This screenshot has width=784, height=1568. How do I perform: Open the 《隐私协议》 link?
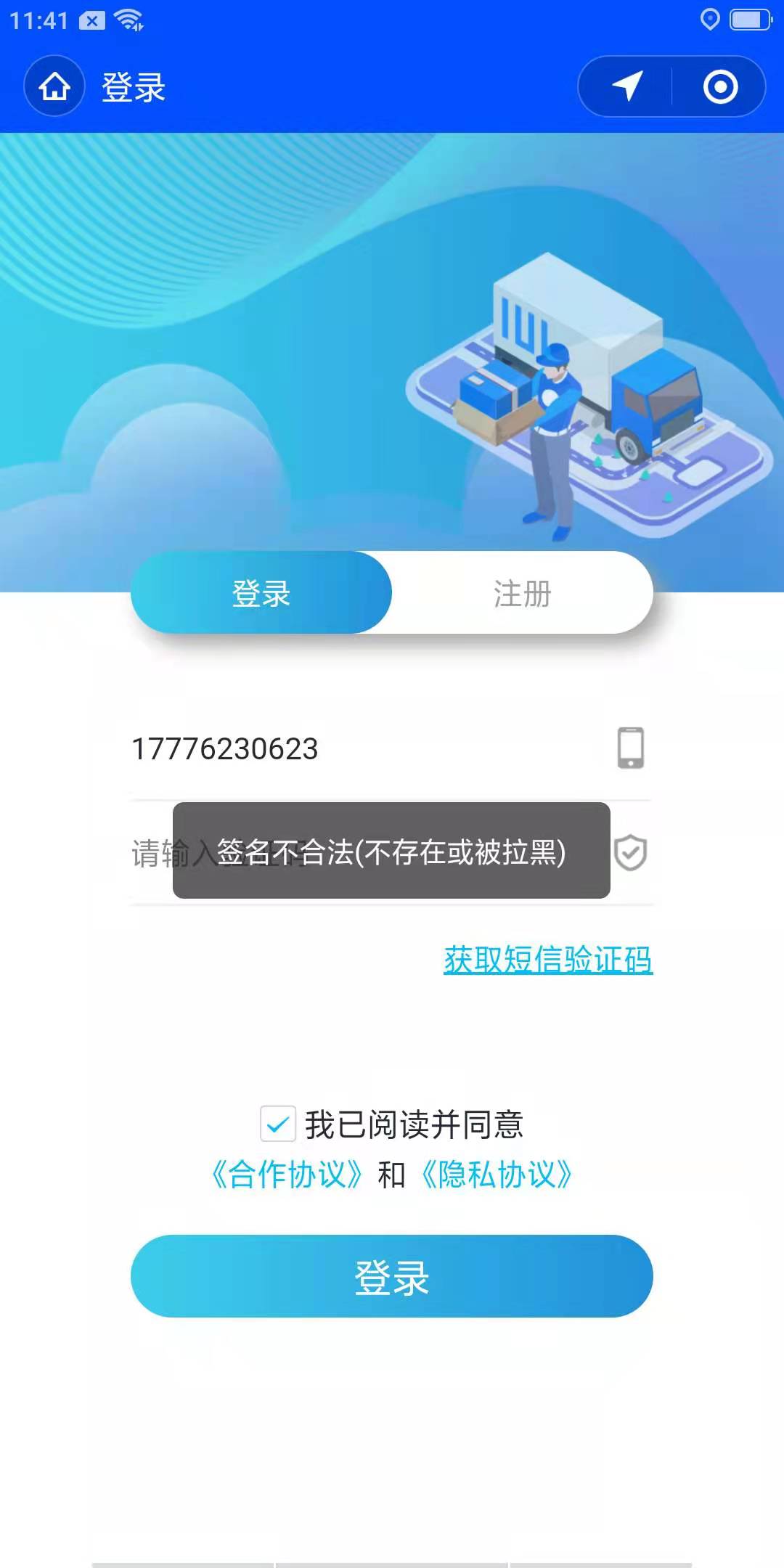coord(497,1174)
